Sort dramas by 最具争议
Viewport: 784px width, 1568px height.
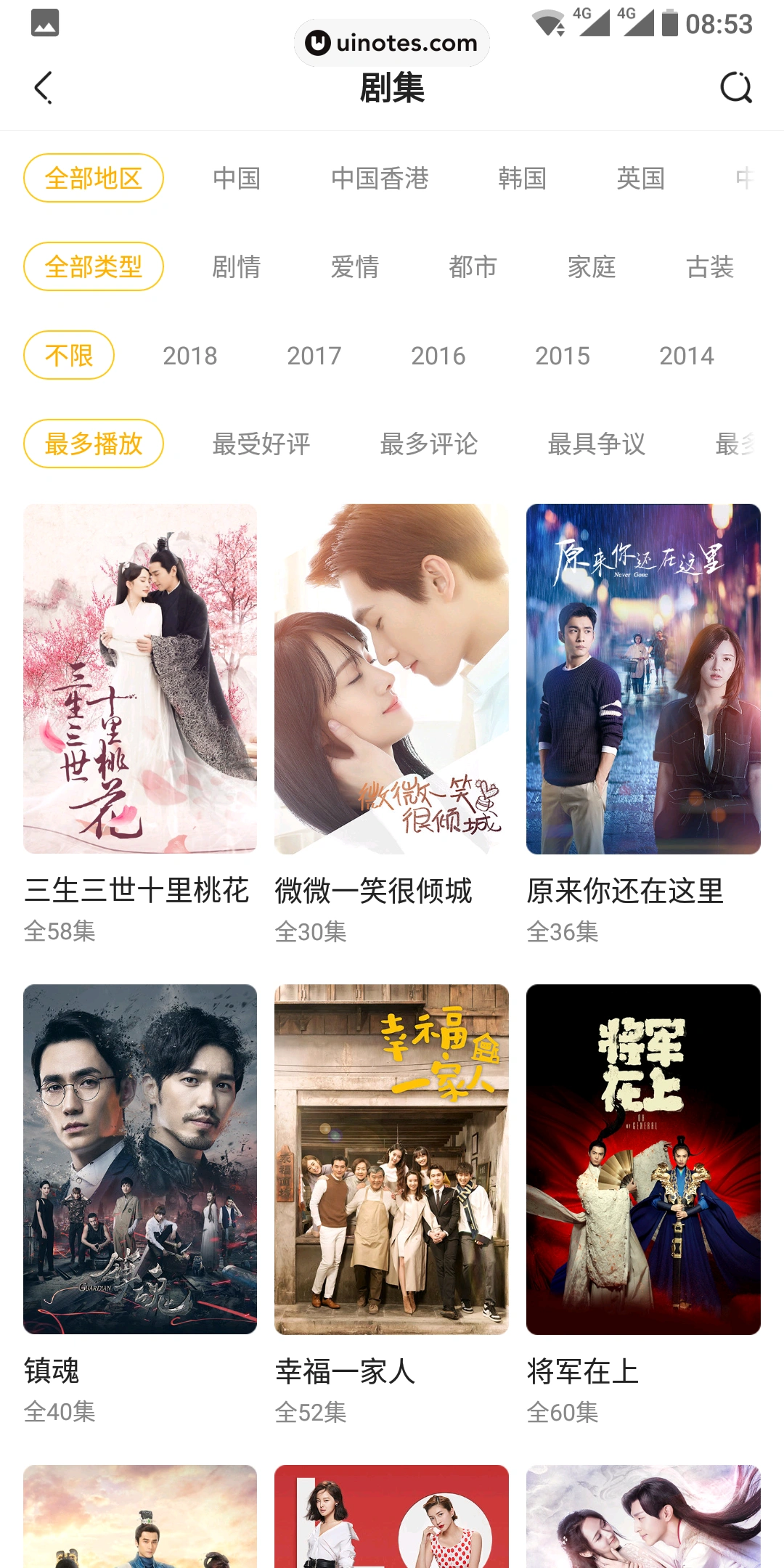click(x=597, y=444)
